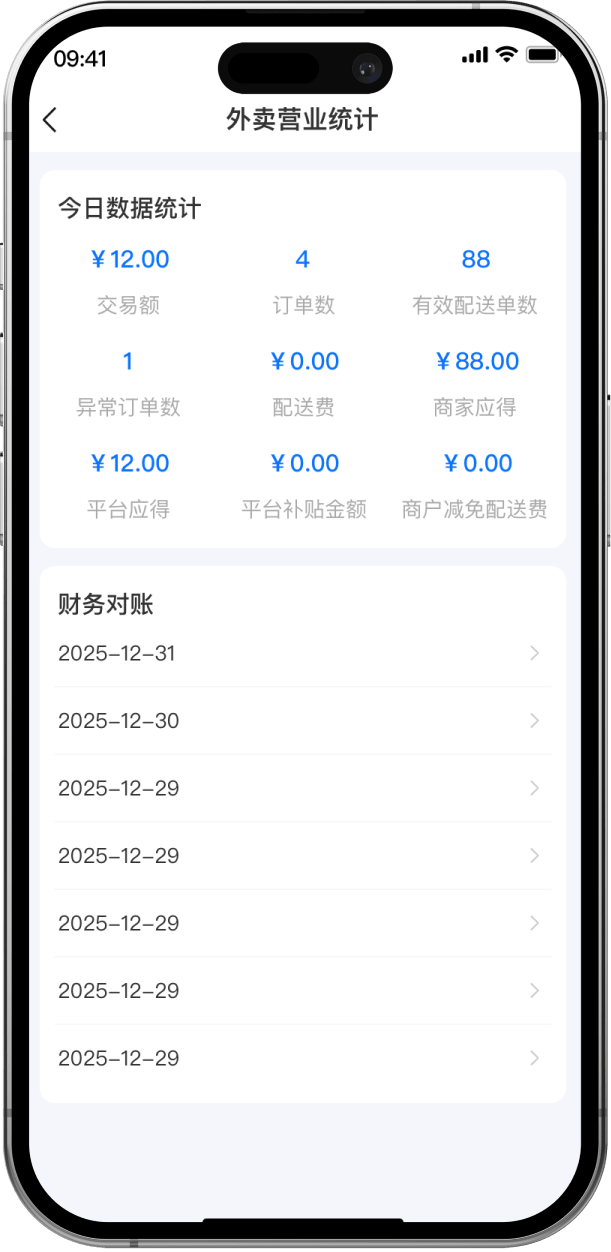Go back from 外卖营业统计 page
Image resolution: width=611 pixels, height=1252 pixels.
50,120
